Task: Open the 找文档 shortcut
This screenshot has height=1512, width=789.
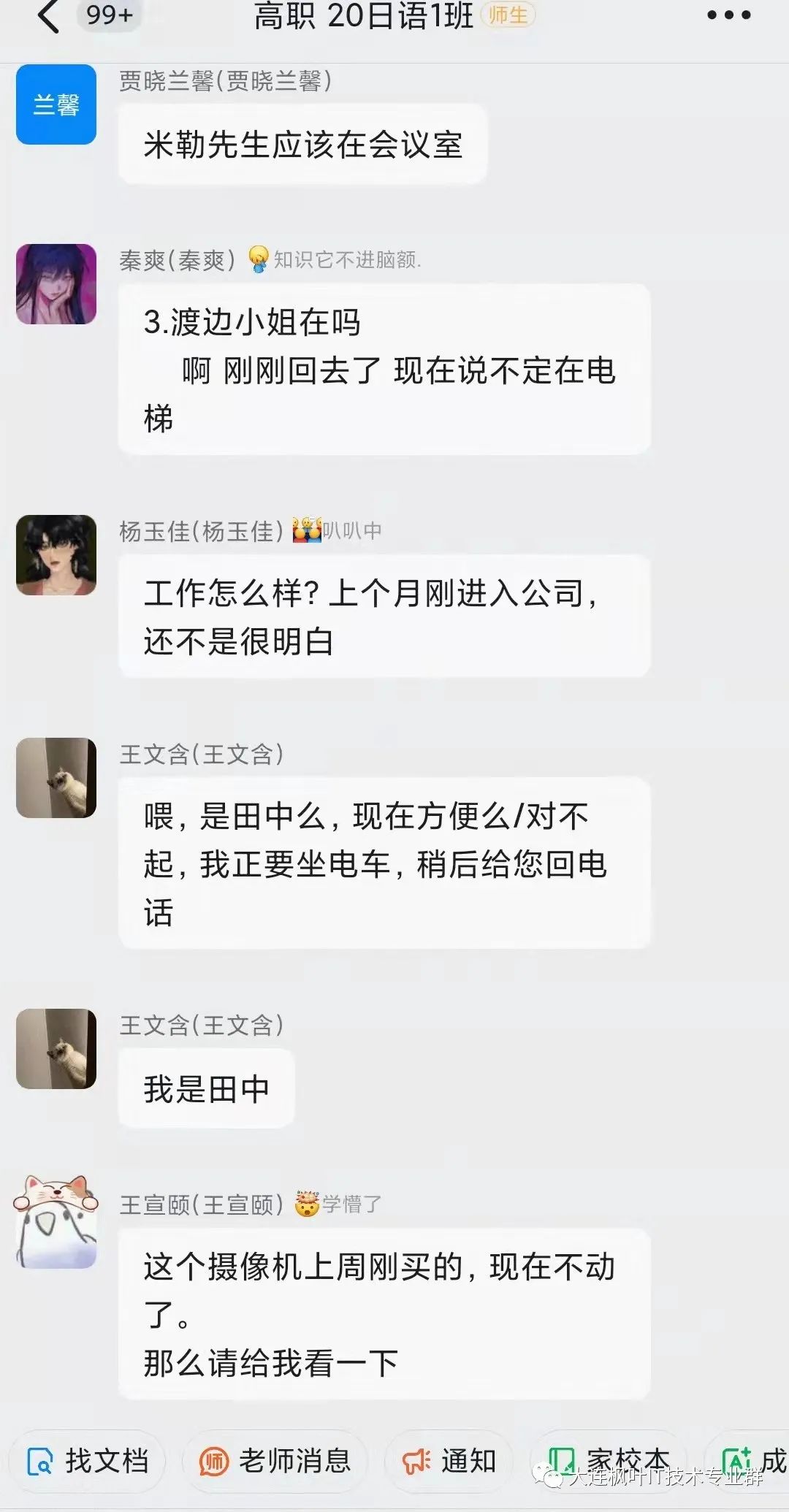Action: (88, 1461)
